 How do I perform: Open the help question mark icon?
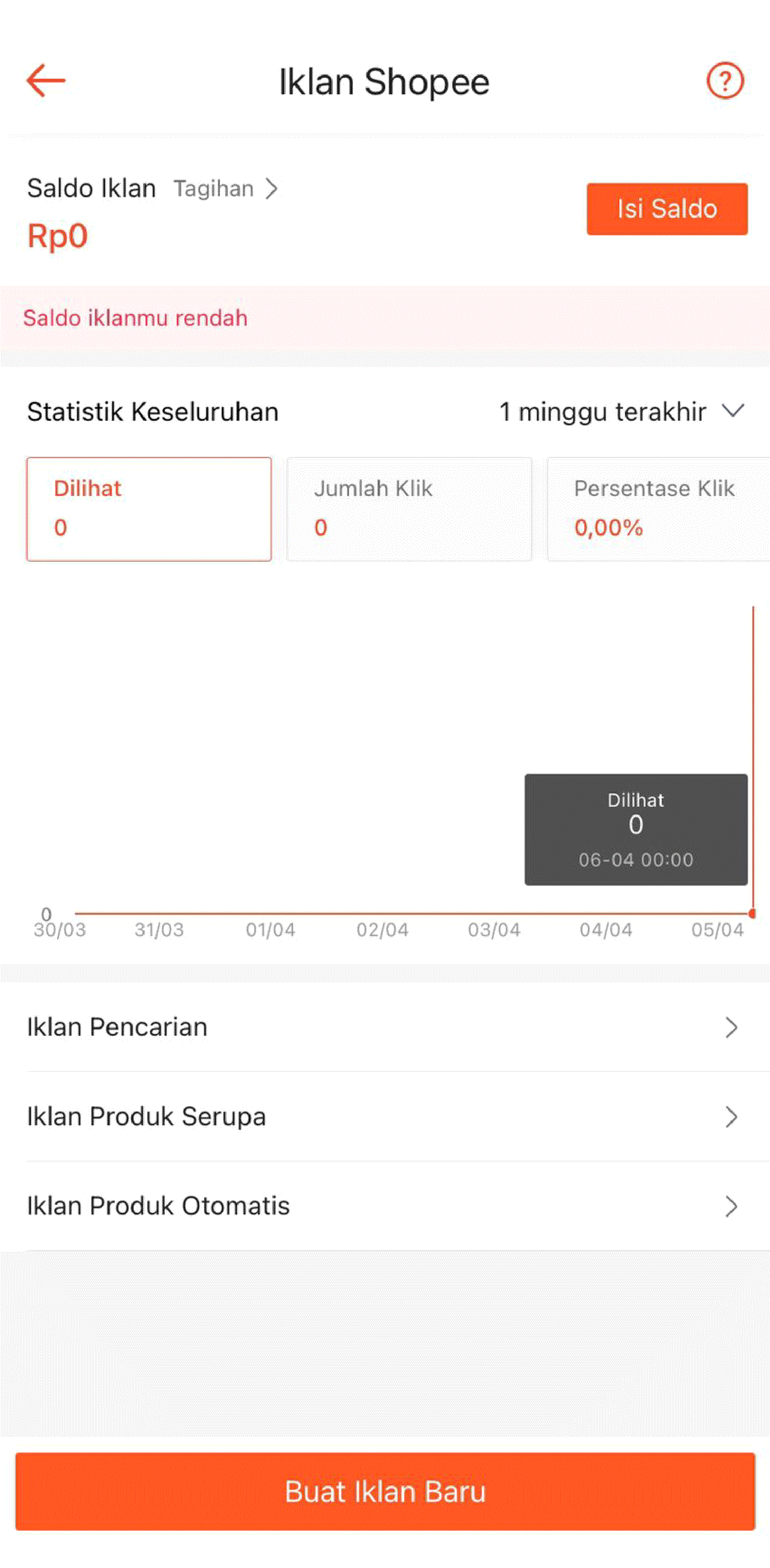coord(724,80)
